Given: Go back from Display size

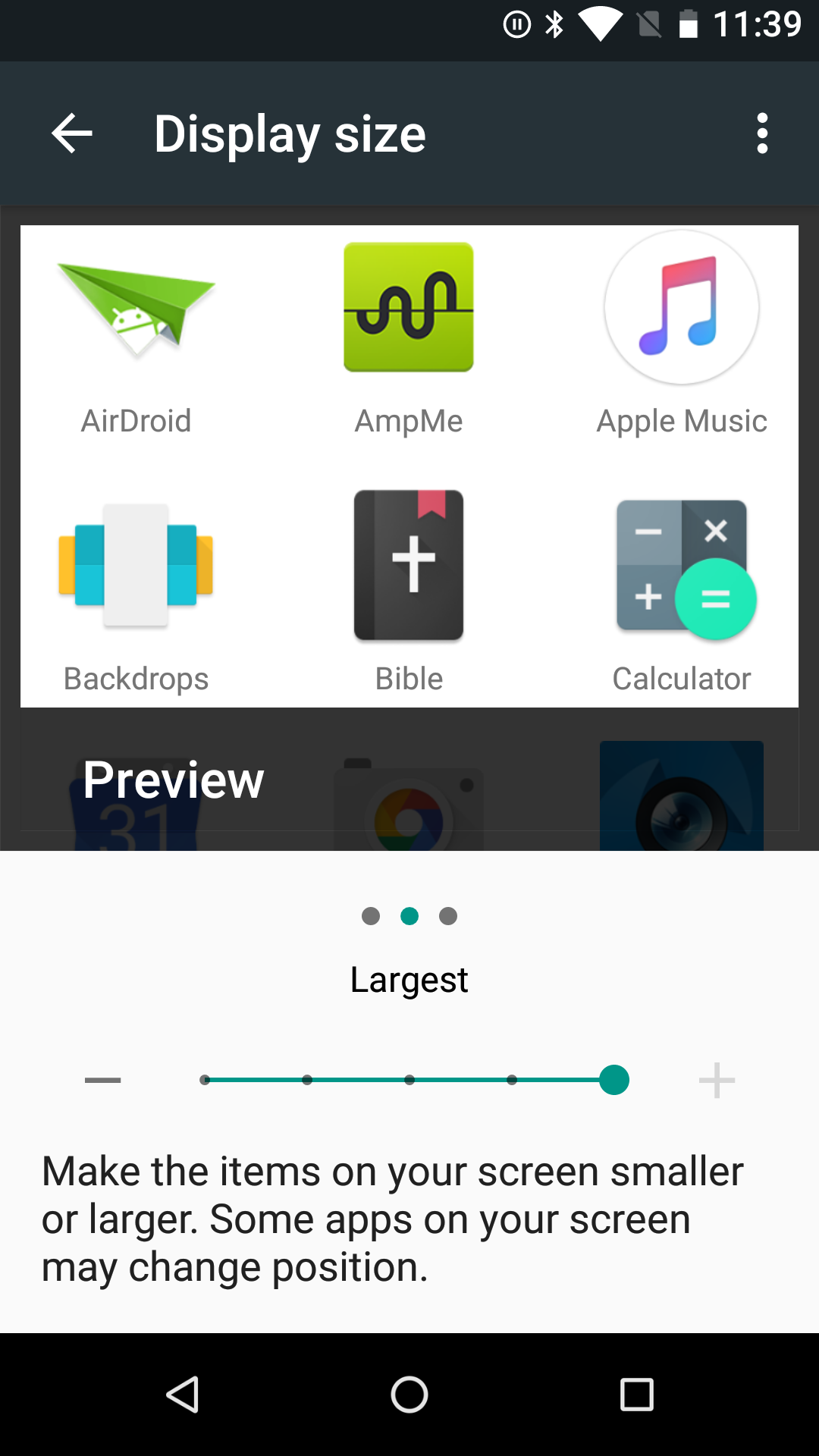Looking at the screenshot, I should tap(72, 133).
